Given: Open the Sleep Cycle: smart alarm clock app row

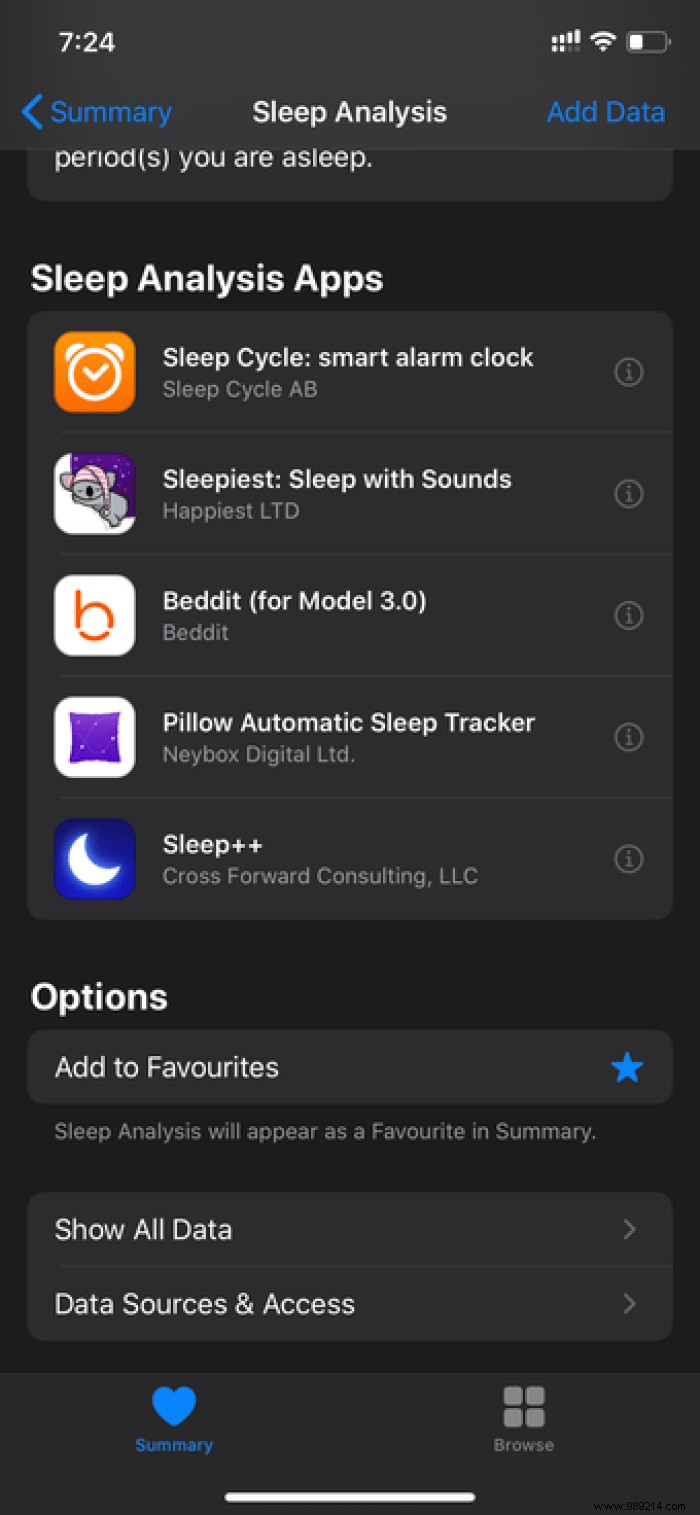Looking at the screenshot, I should [347, 372].
